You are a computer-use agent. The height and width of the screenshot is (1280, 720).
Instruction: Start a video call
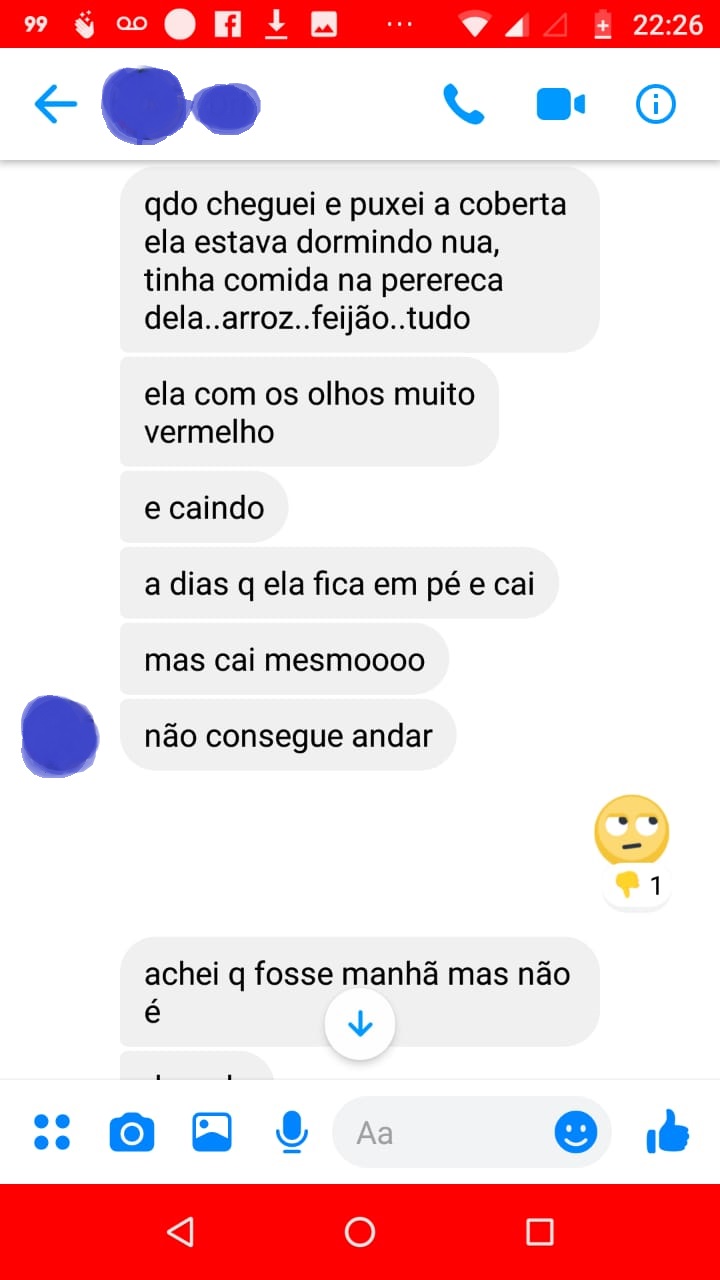[x=560, y=104]
